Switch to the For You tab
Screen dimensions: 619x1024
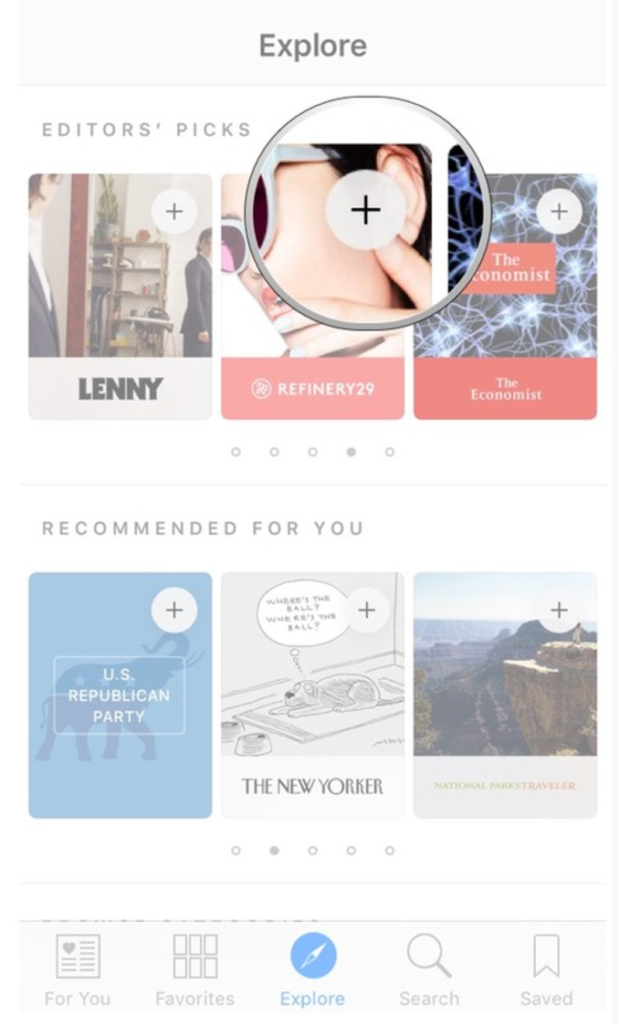tap(77, 970)
